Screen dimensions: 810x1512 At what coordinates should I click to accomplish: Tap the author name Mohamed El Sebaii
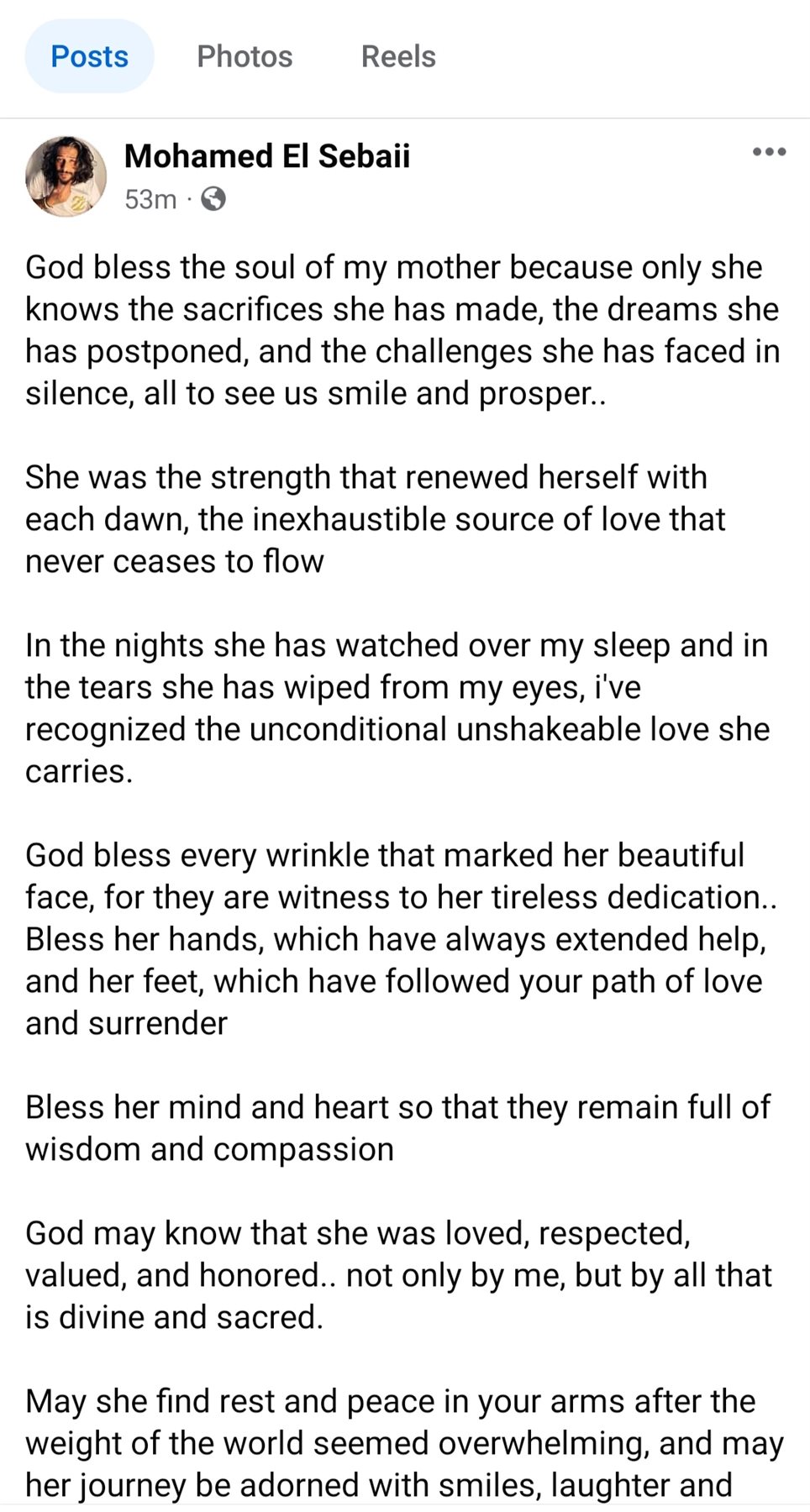[267, 156]
